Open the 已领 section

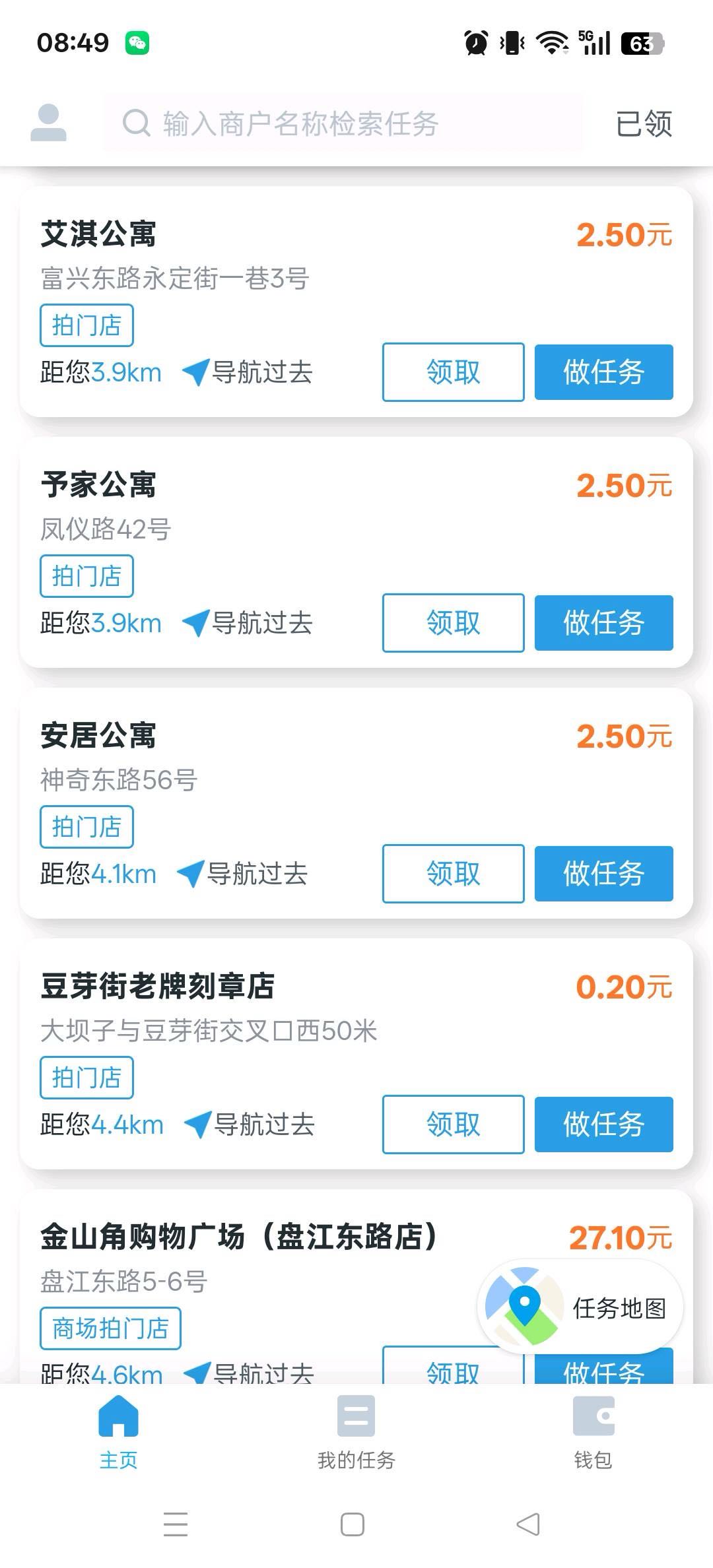tap(644, 123)
